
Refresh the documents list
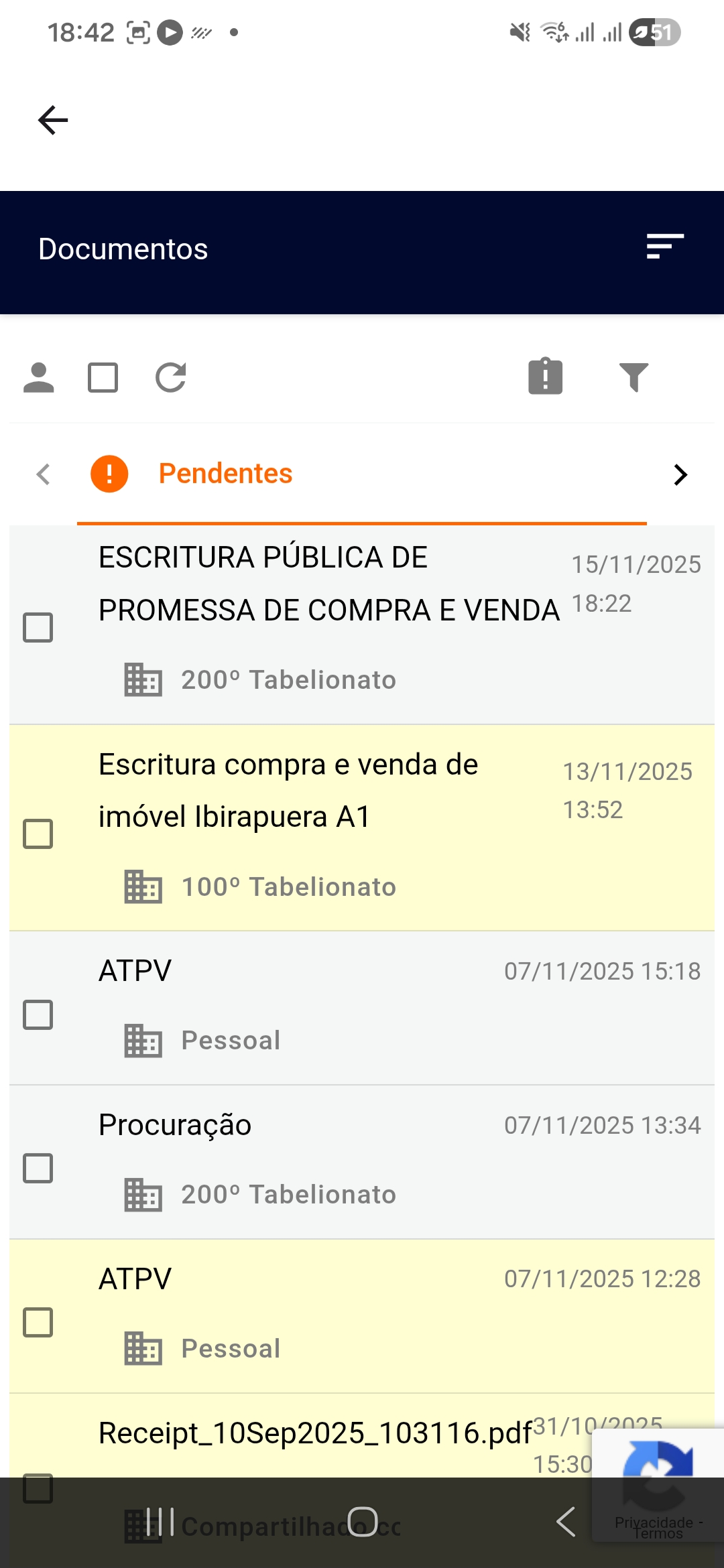click(171, 377)
